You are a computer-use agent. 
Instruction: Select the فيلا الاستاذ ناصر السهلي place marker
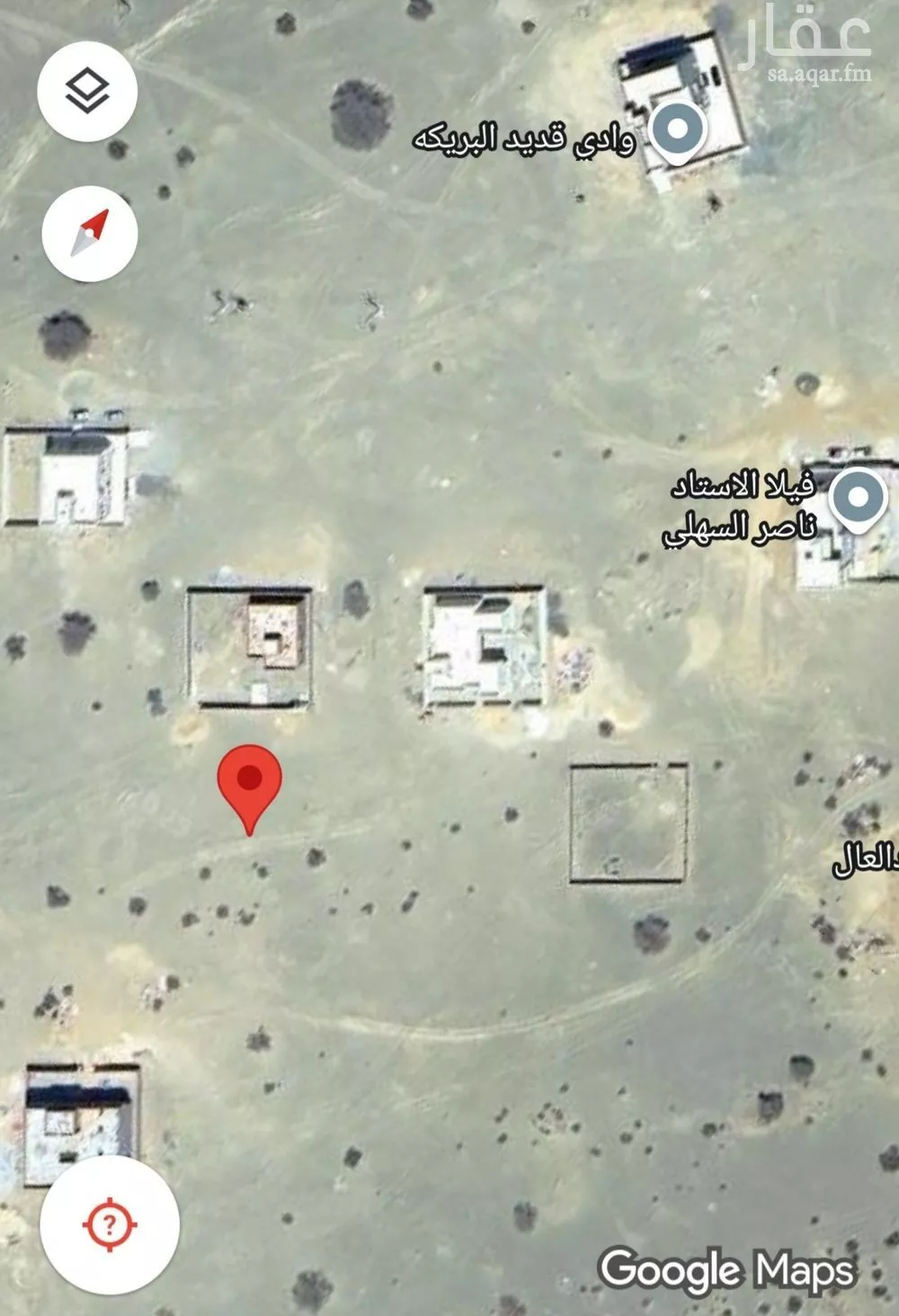tap(857, 497)
